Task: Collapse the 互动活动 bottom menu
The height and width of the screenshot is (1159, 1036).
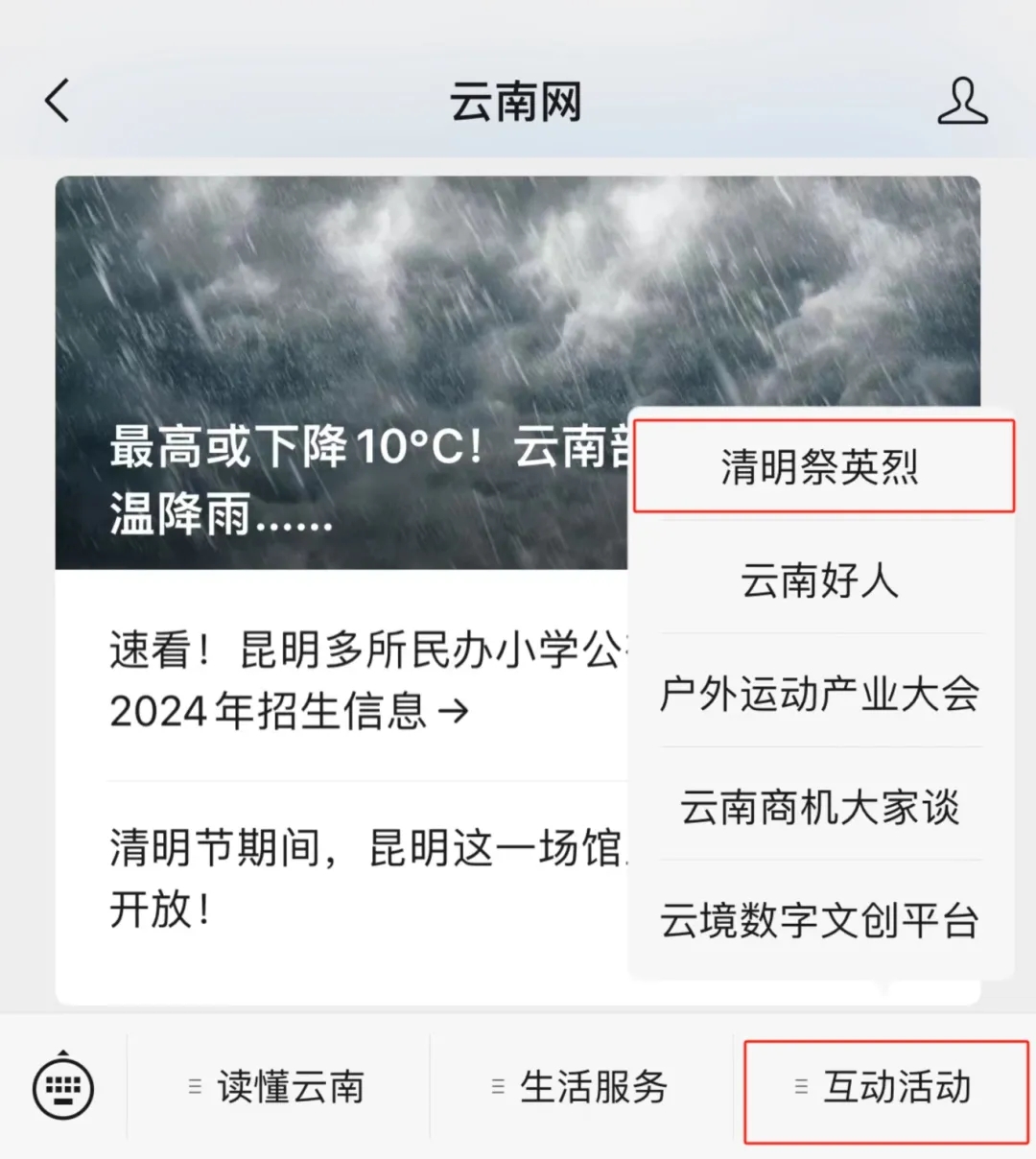Action: coord(884,1087)
